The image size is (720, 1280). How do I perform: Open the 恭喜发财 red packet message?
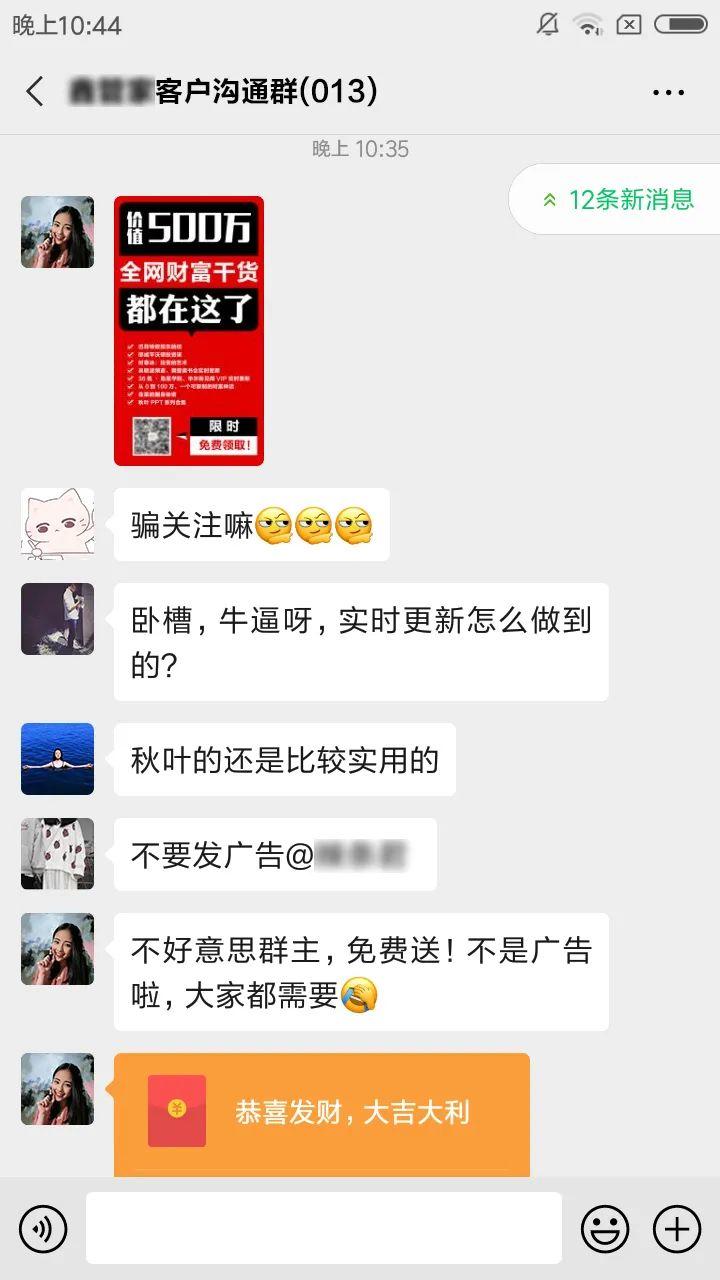tap(330, 1110)
